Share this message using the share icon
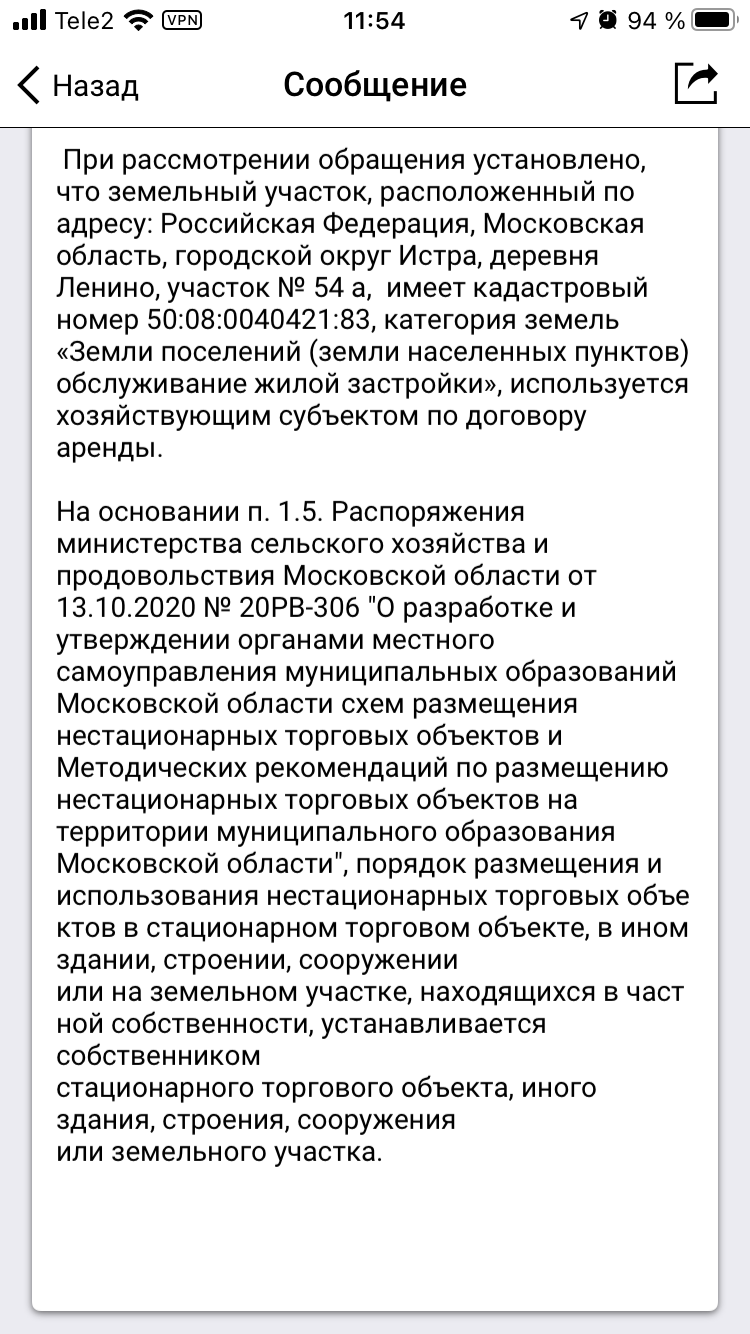Image resolution: width=750 pixels, height=1334 pixels. coord(697,84)
